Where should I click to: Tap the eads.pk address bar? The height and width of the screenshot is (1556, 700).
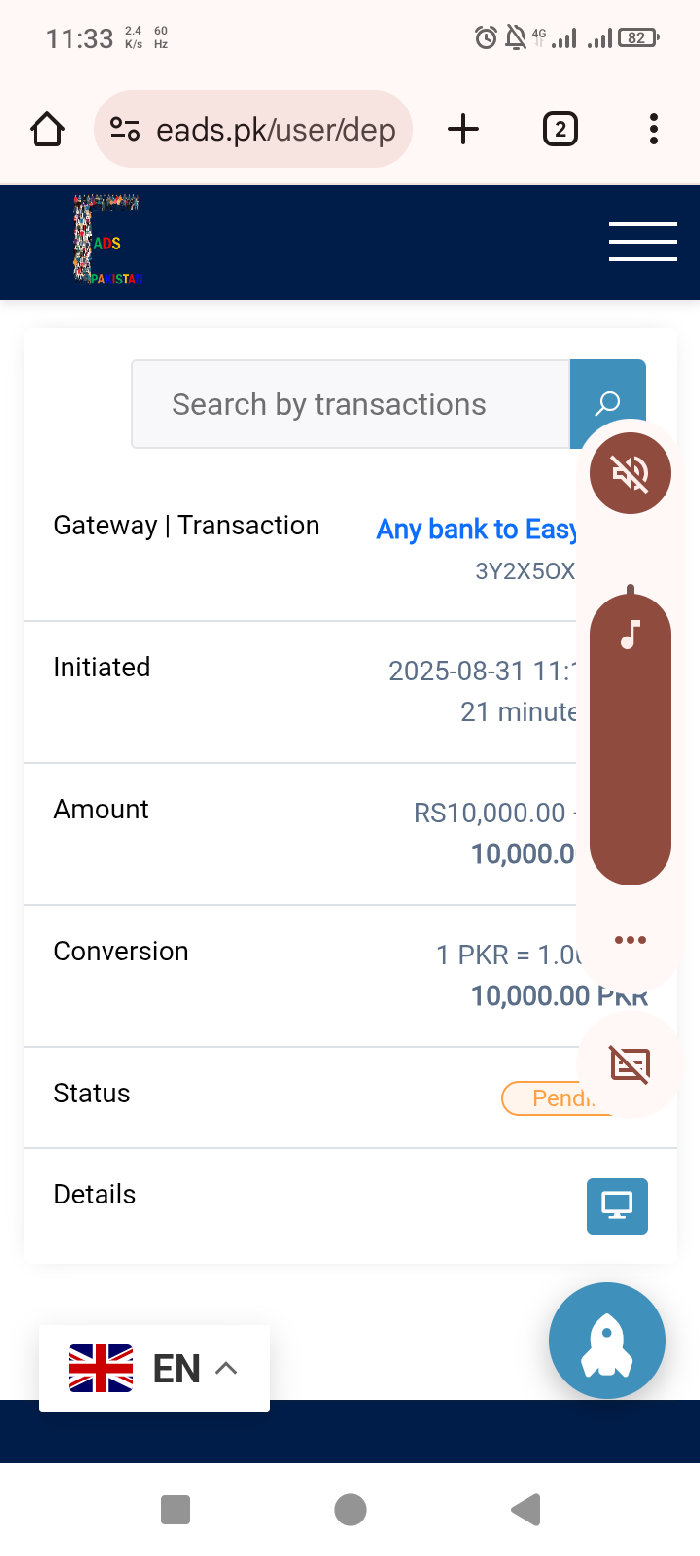253,129
